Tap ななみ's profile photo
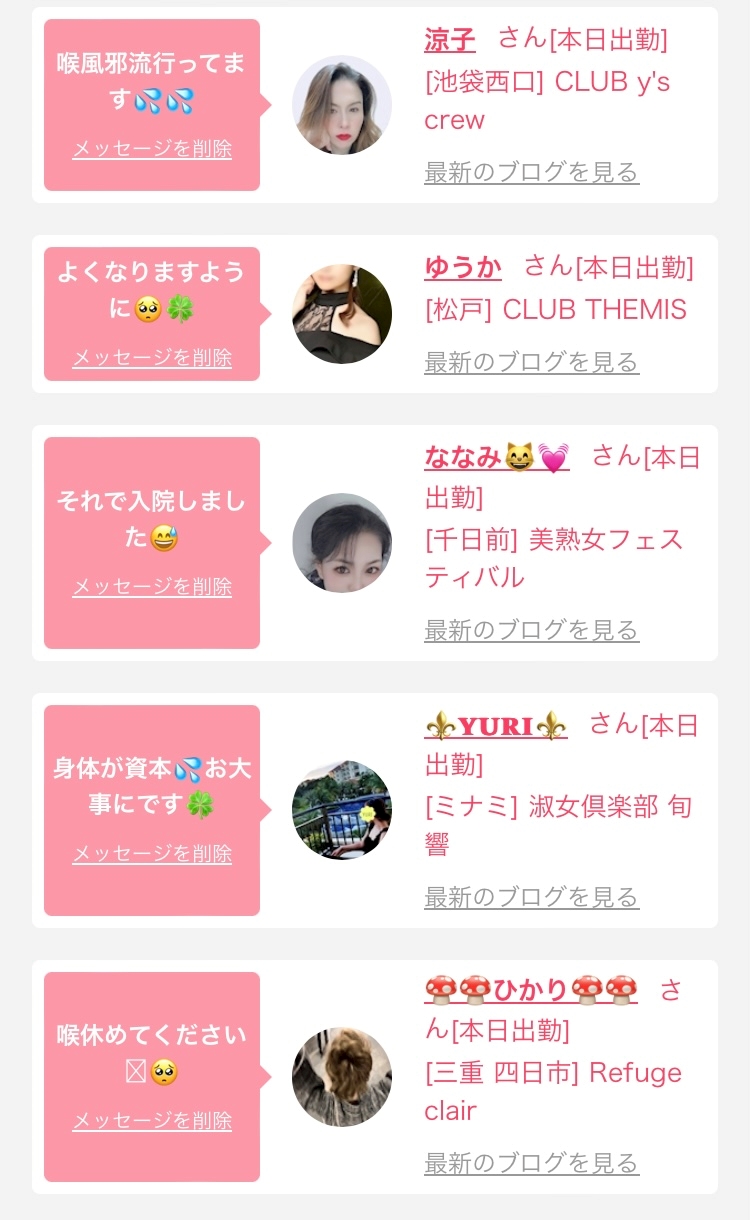Viewport: 750px width, 1220px height. click(x=342, y=543)
